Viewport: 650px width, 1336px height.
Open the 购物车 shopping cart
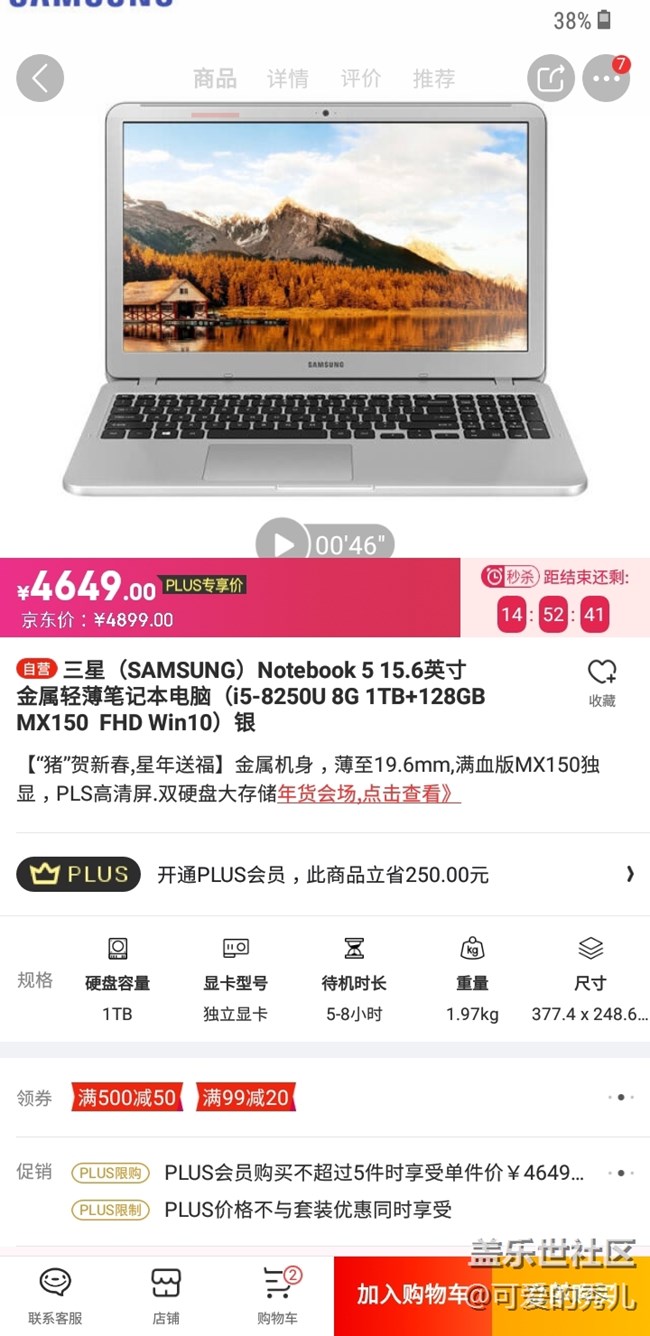click(x=277, y=1296)
